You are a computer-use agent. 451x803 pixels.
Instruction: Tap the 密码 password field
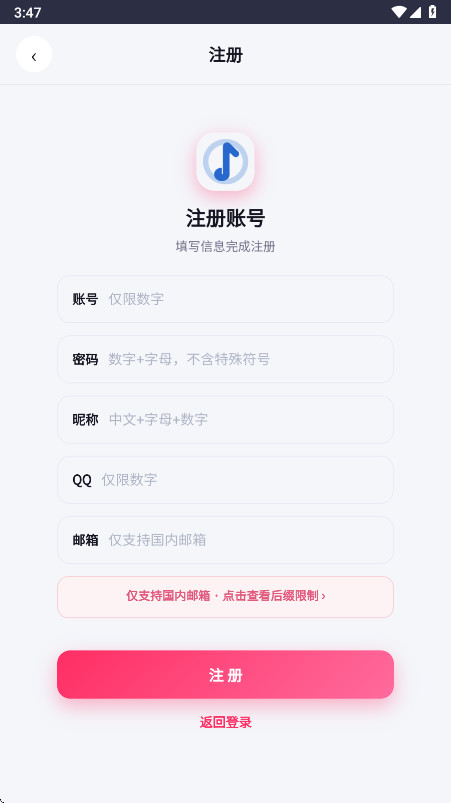pyautogui.click(x=225, y=359)
